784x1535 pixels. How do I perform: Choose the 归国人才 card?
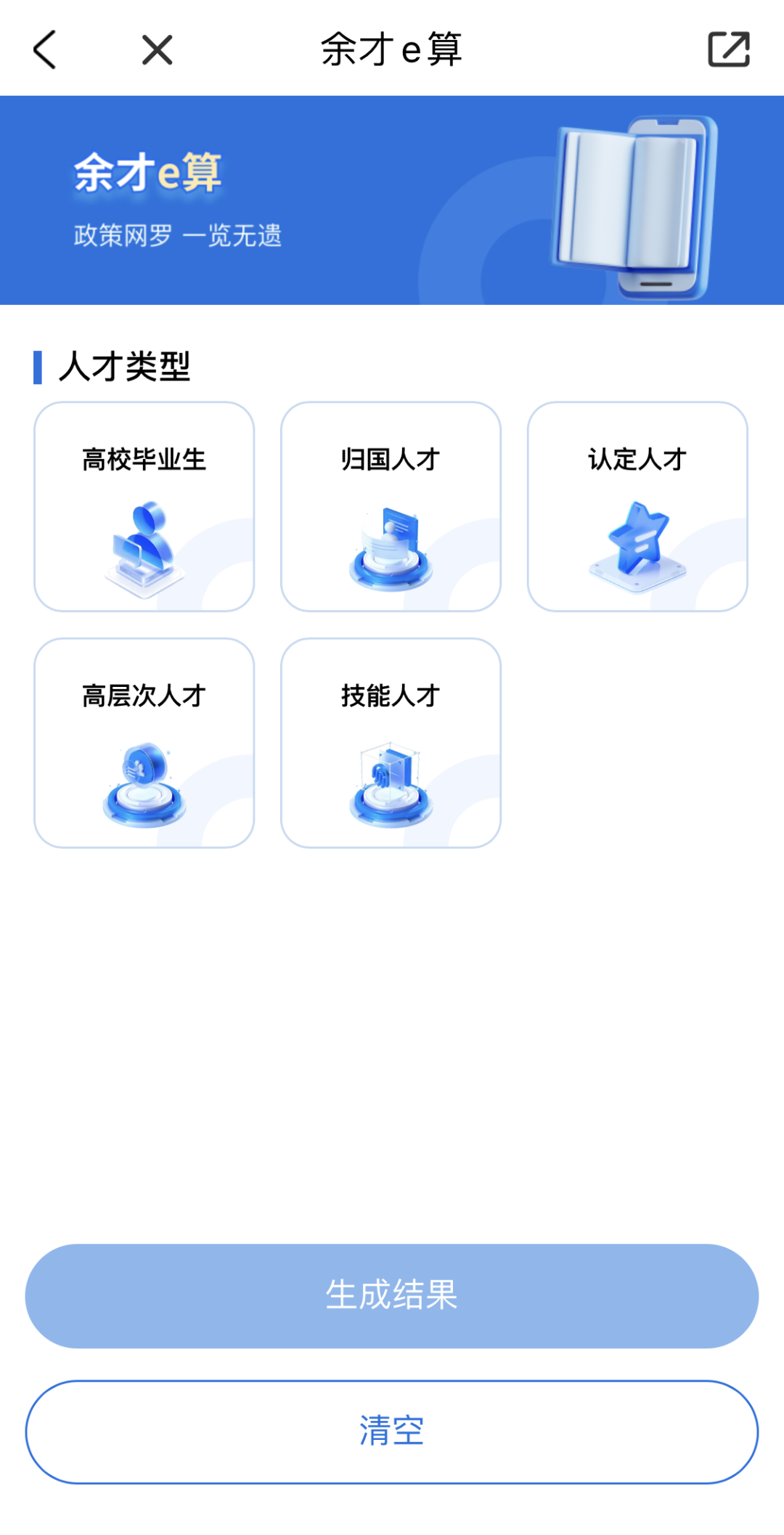391,507
